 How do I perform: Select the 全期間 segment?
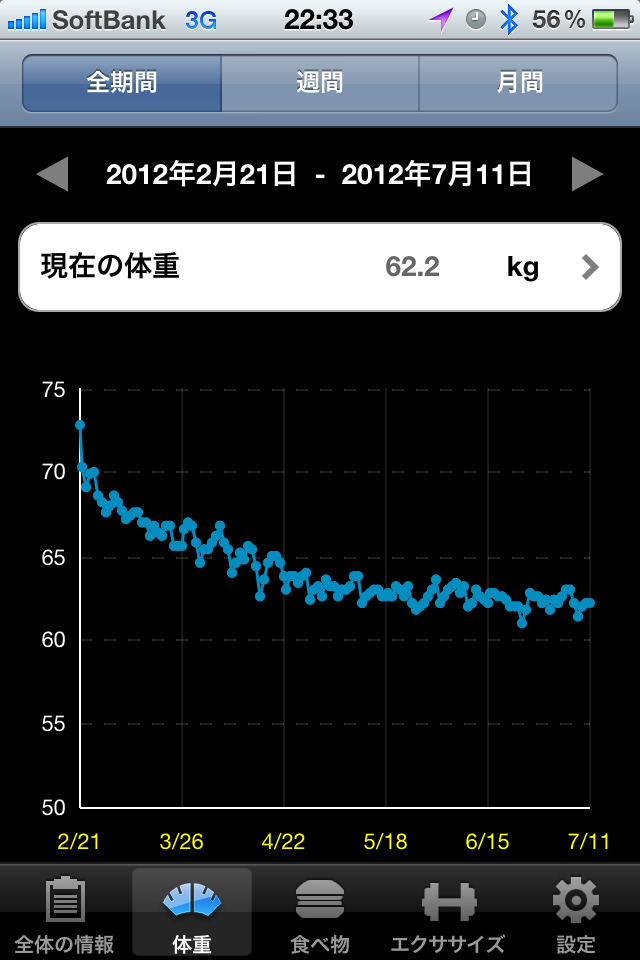(121, 83)
